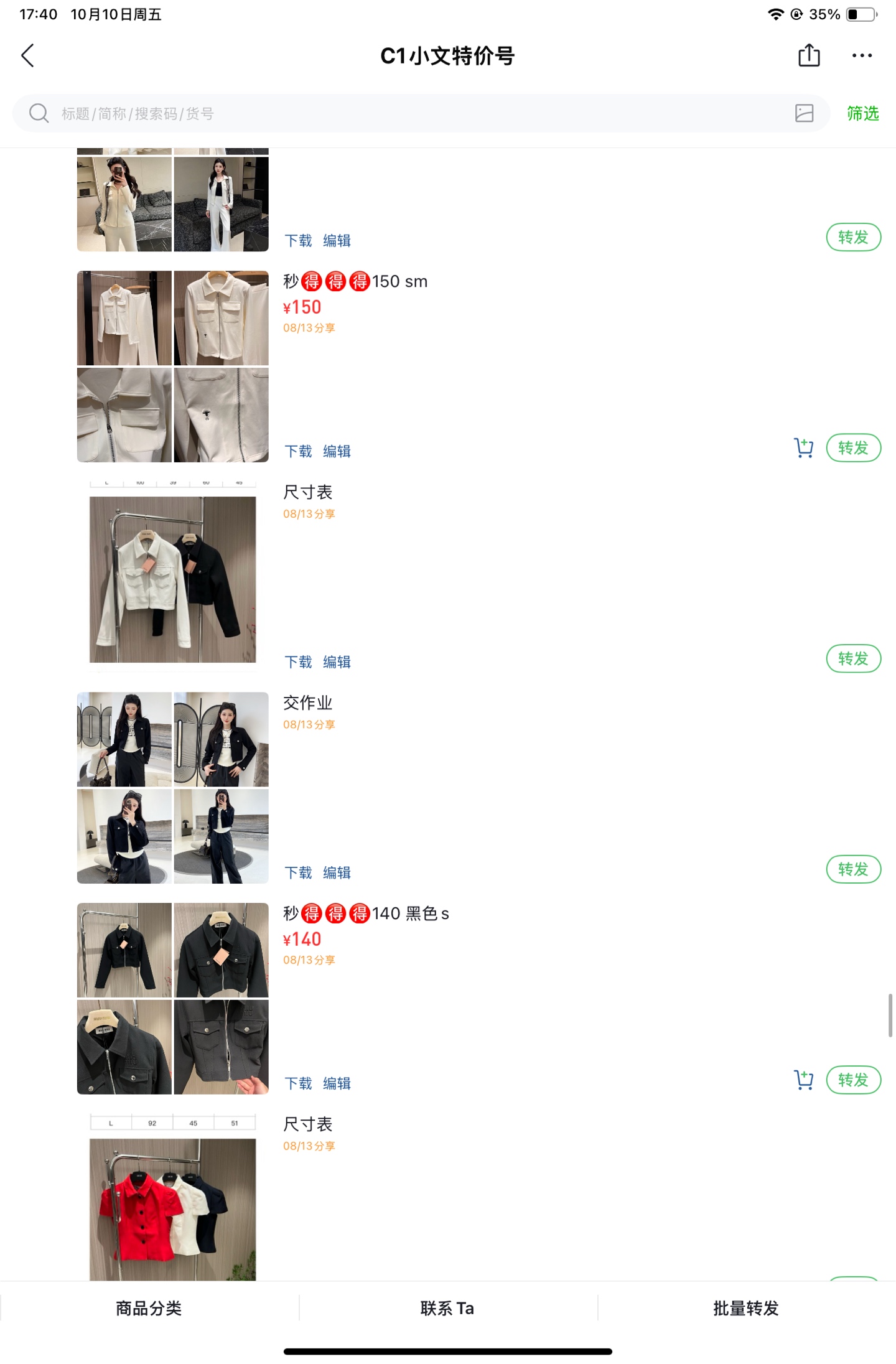This screenshot has width=896, height=1364.
Task: Forward the 交作业 post with 转发
Action: [x=853, y=869]
